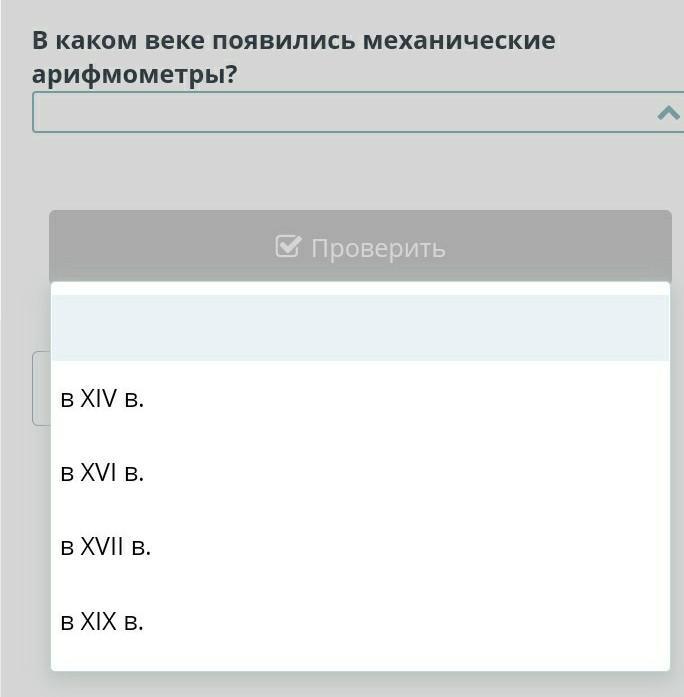Choose the blank option at the top of the list

coord(360,328)
